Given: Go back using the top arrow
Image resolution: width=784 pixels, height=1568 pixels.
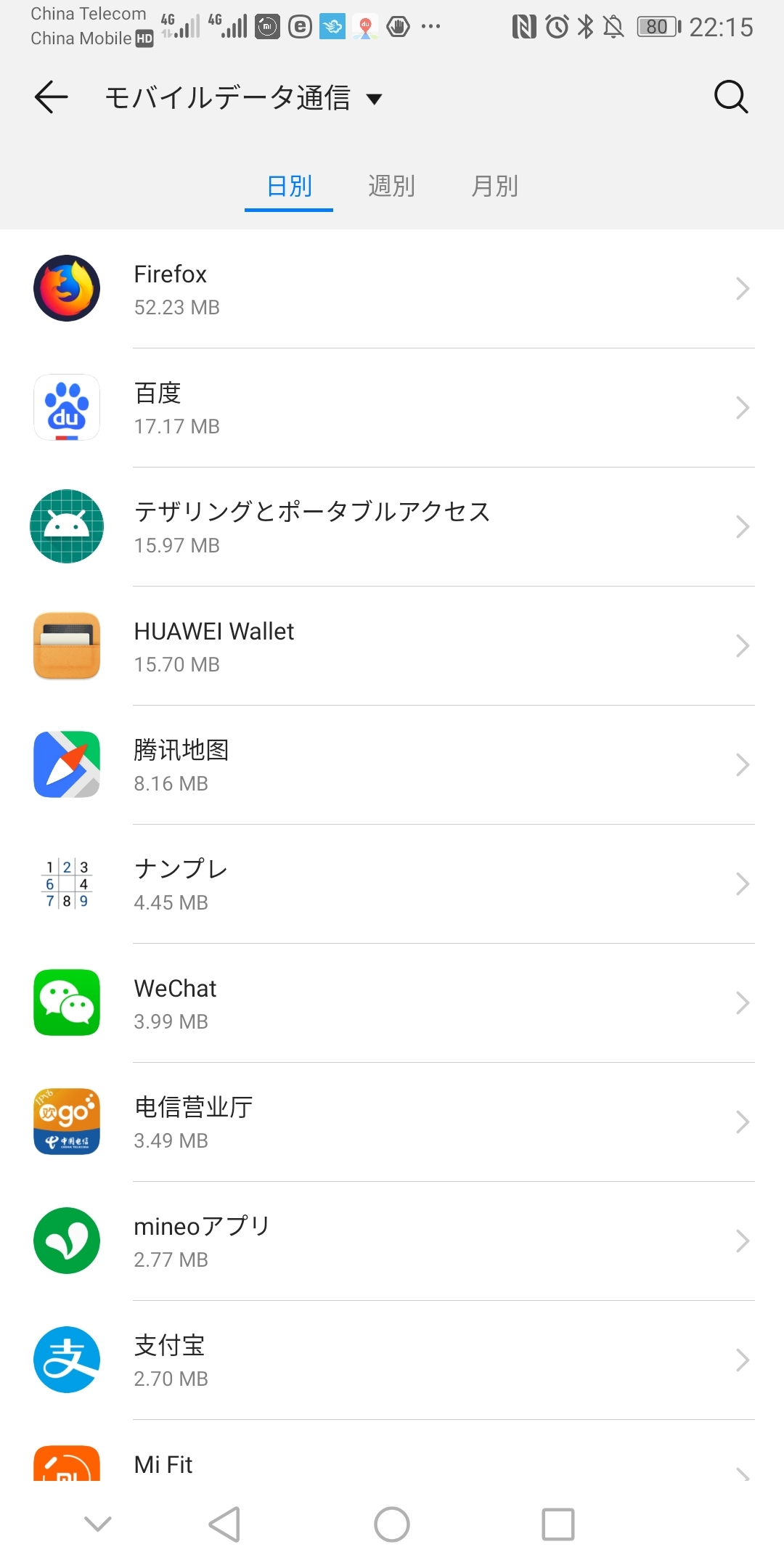Looking at the screenshot, I should click(x=52, y=97).
